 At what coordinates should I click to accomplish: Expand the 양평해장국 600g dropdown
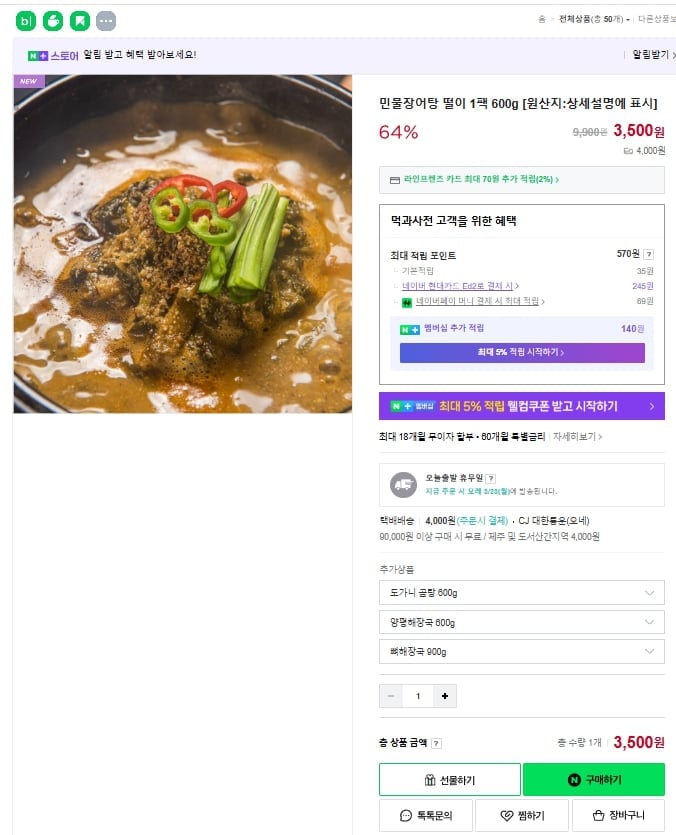521,622
